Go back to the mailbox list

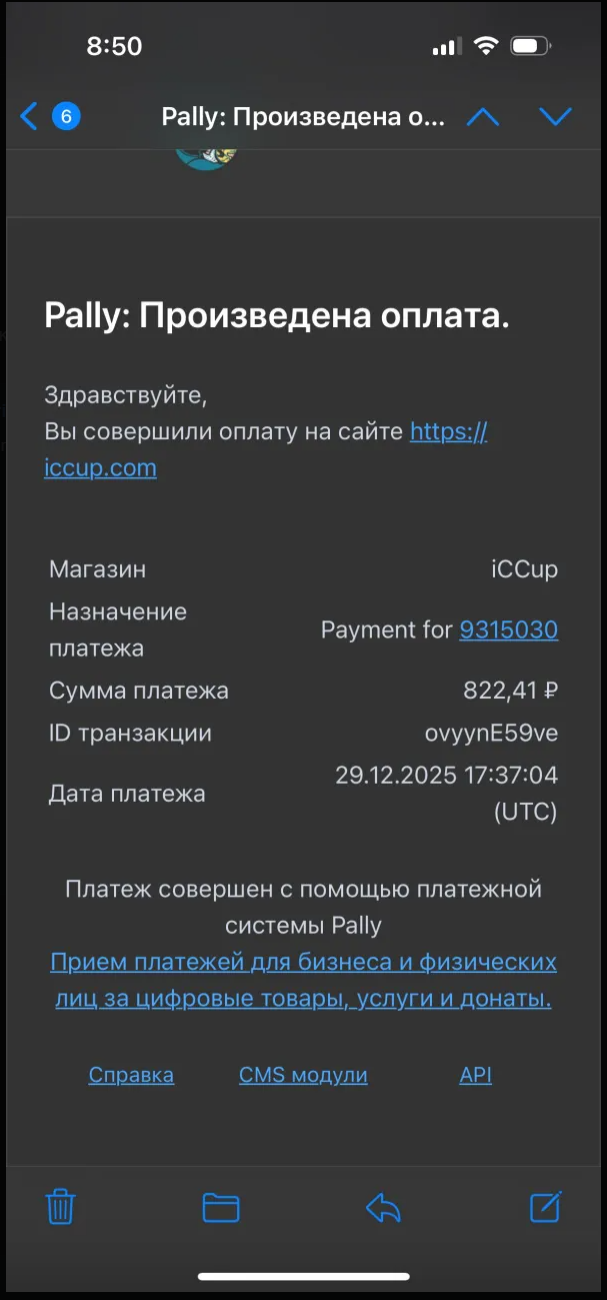[30, 117]
